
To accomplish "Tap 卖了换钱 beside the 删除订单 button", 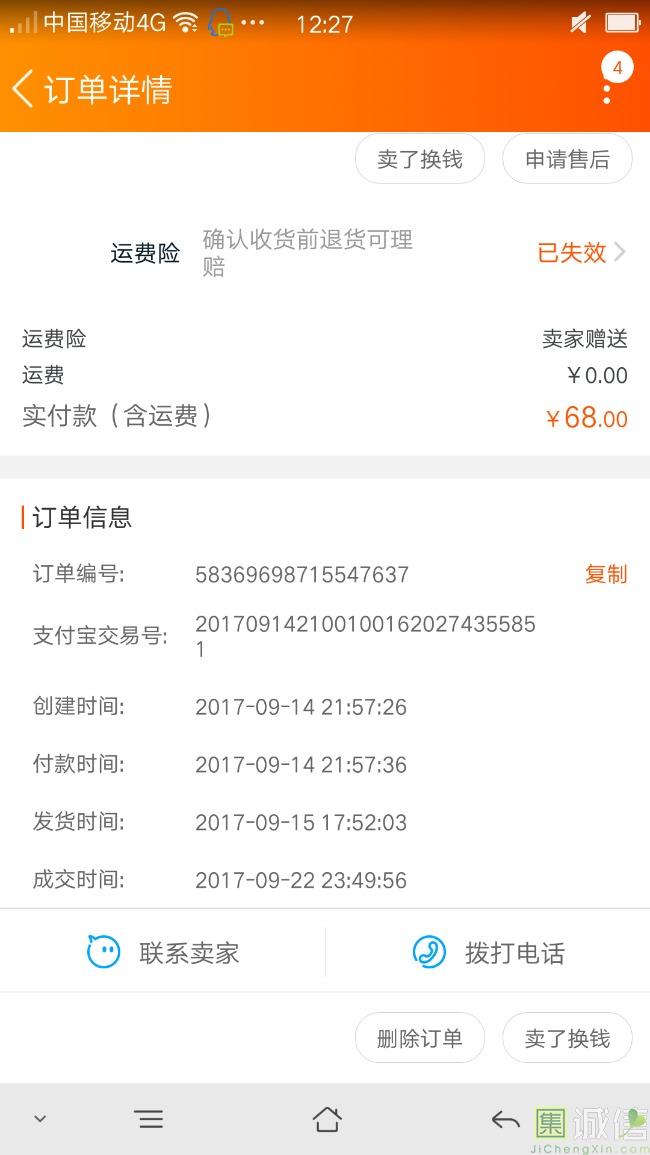I will click(567, 1039).
